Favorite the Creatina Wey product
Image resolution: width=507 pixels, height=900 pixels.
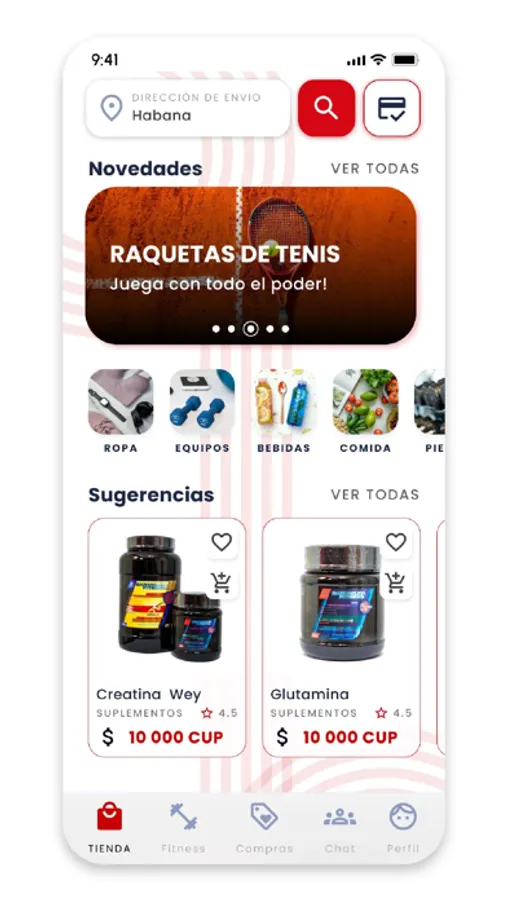(x=221, y=542)
